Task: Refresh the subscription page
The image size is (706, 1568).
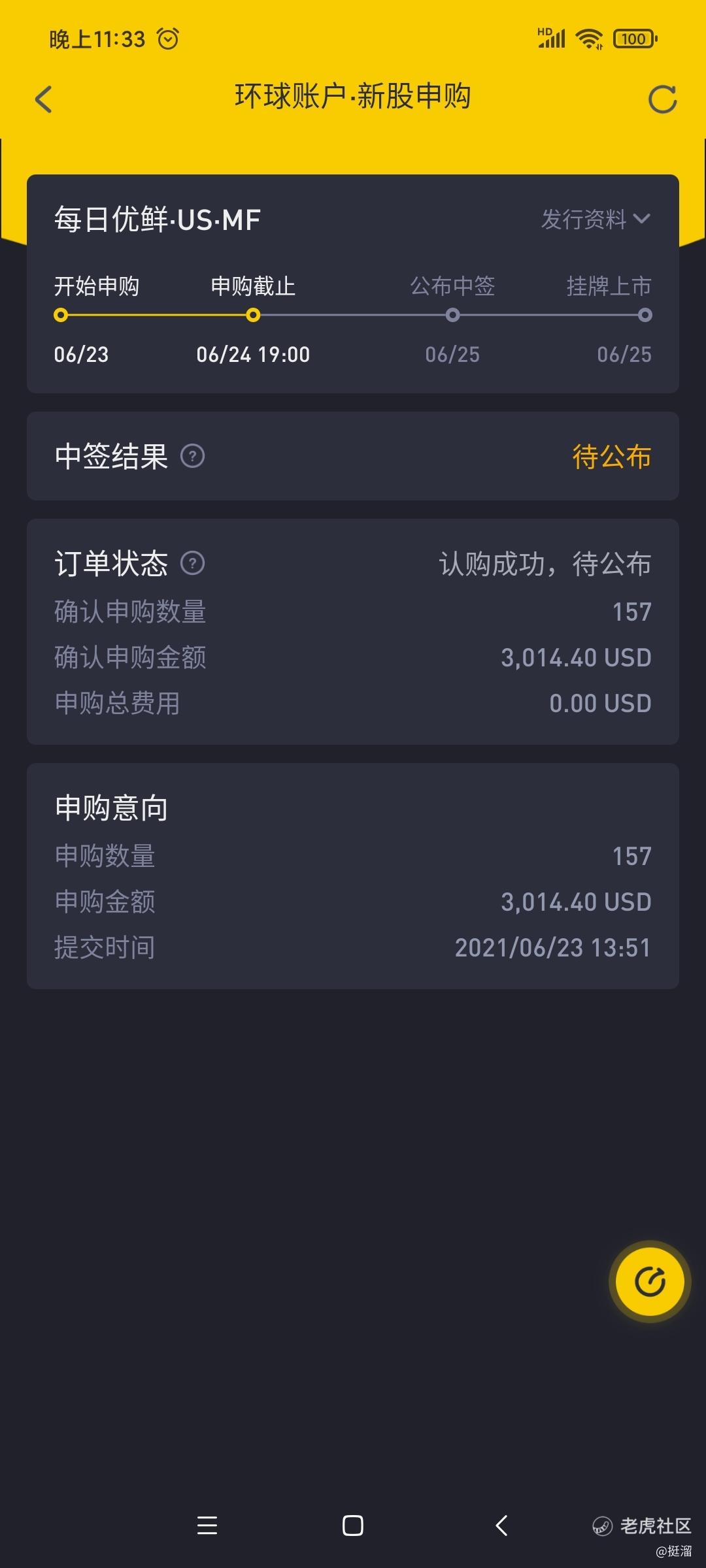Action: coord(662,99)
